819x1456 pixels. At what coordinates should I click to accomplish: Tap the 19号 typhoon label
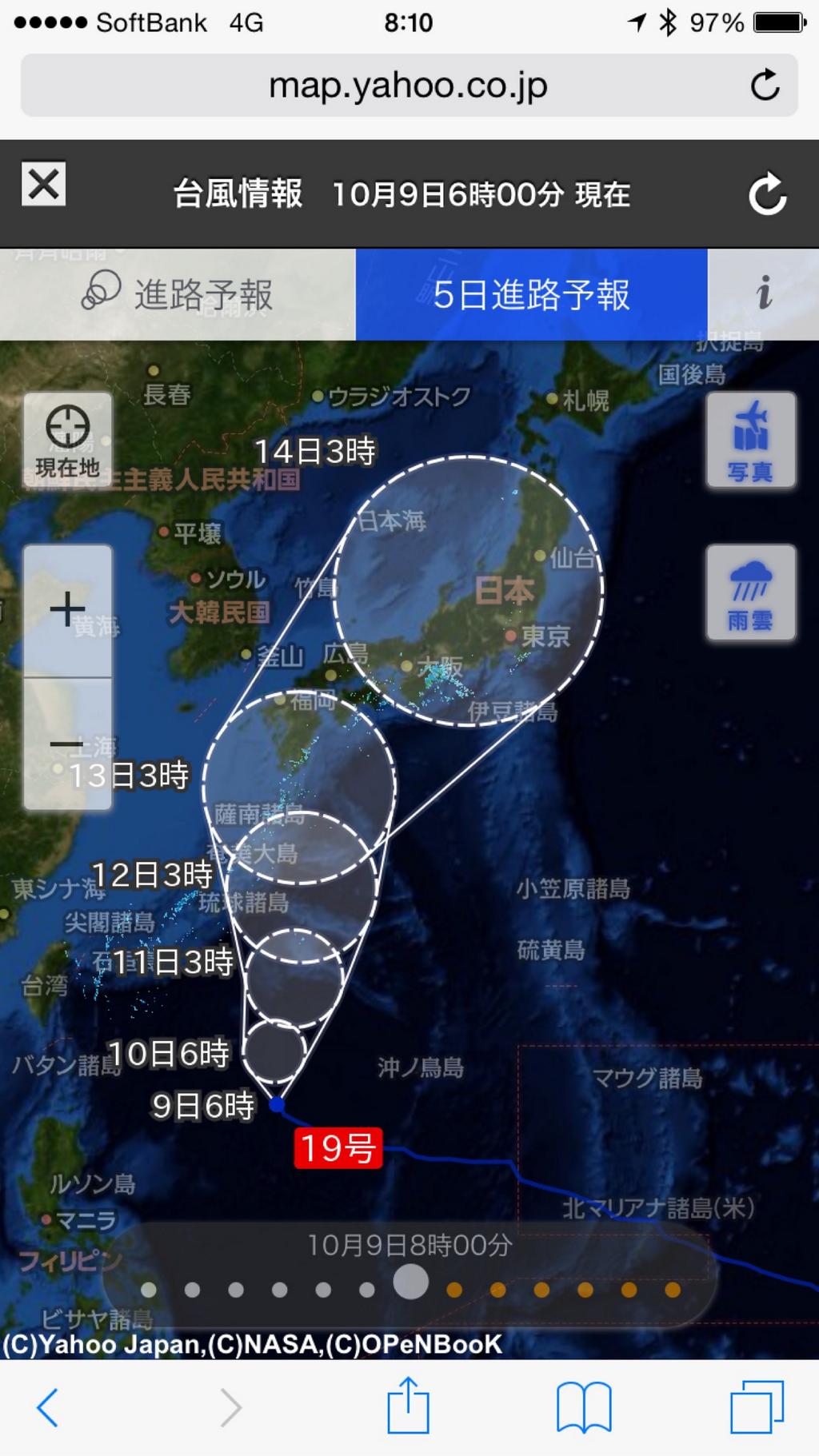coord(338,1147)
